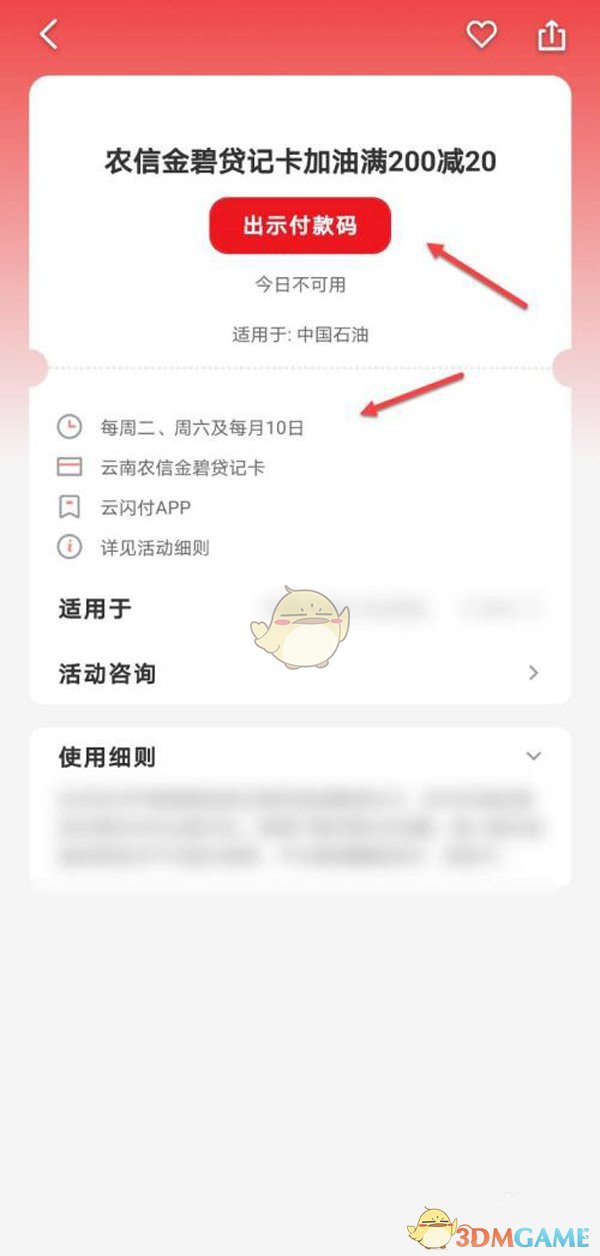Image resolution: width=600 pixels, height=1256 pixels.
Task: Favorite this coupon with the heart icon
Action: [481, 35]
